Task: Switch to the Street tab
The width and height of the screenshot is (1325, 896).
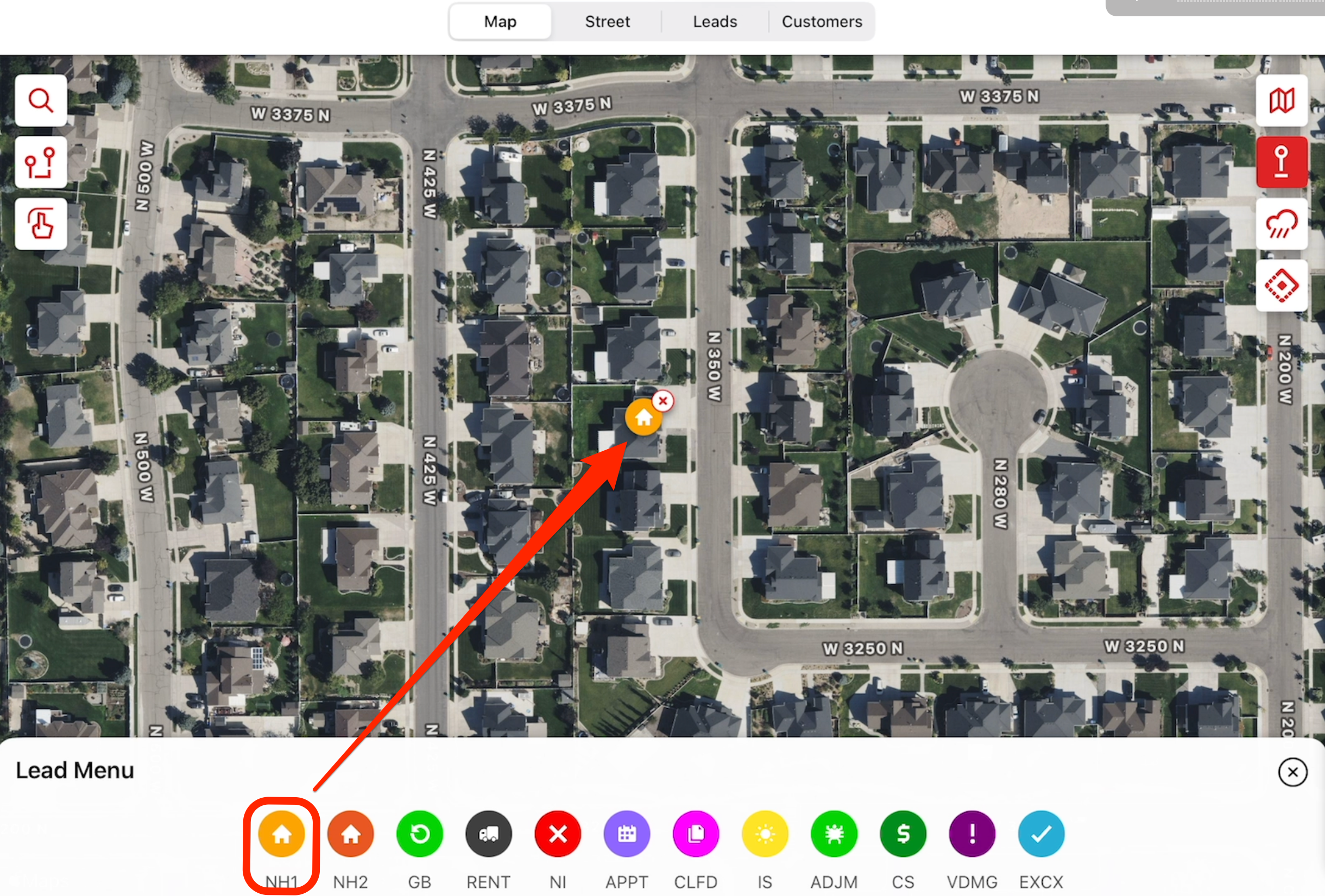Action: tap(607, 22)
